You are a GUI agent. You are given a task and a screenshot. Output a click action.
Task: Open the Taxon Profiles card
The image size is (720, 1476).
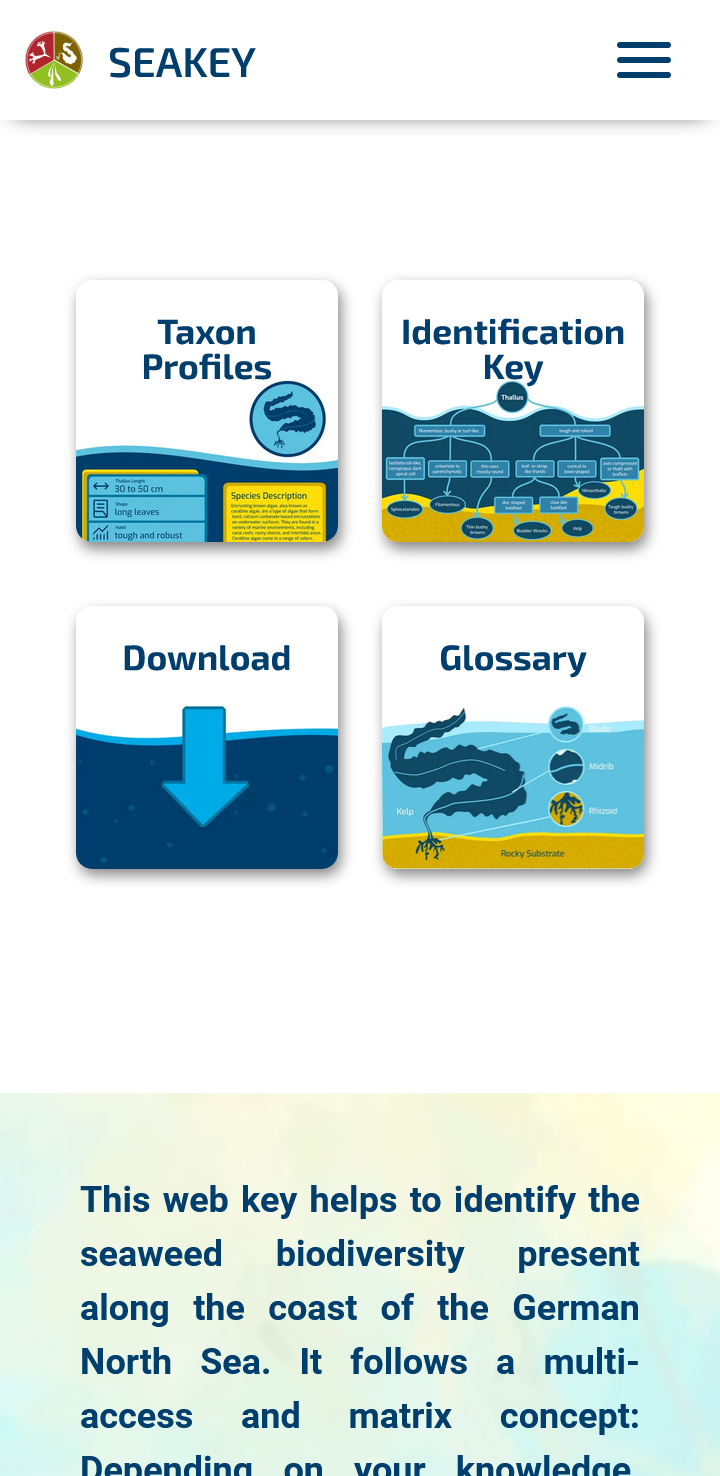pyautogui.click(x=207, y=411)
